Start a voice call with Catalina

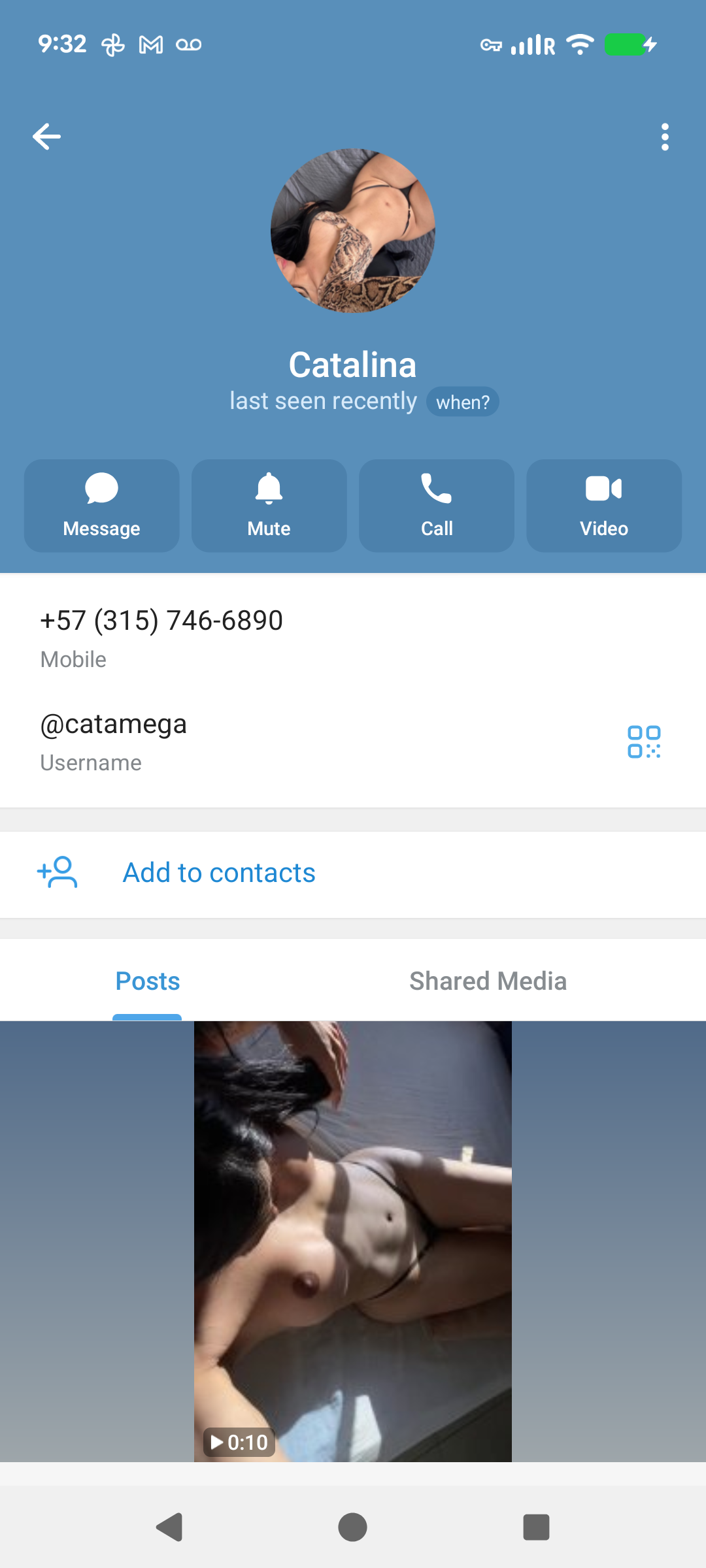437,506
